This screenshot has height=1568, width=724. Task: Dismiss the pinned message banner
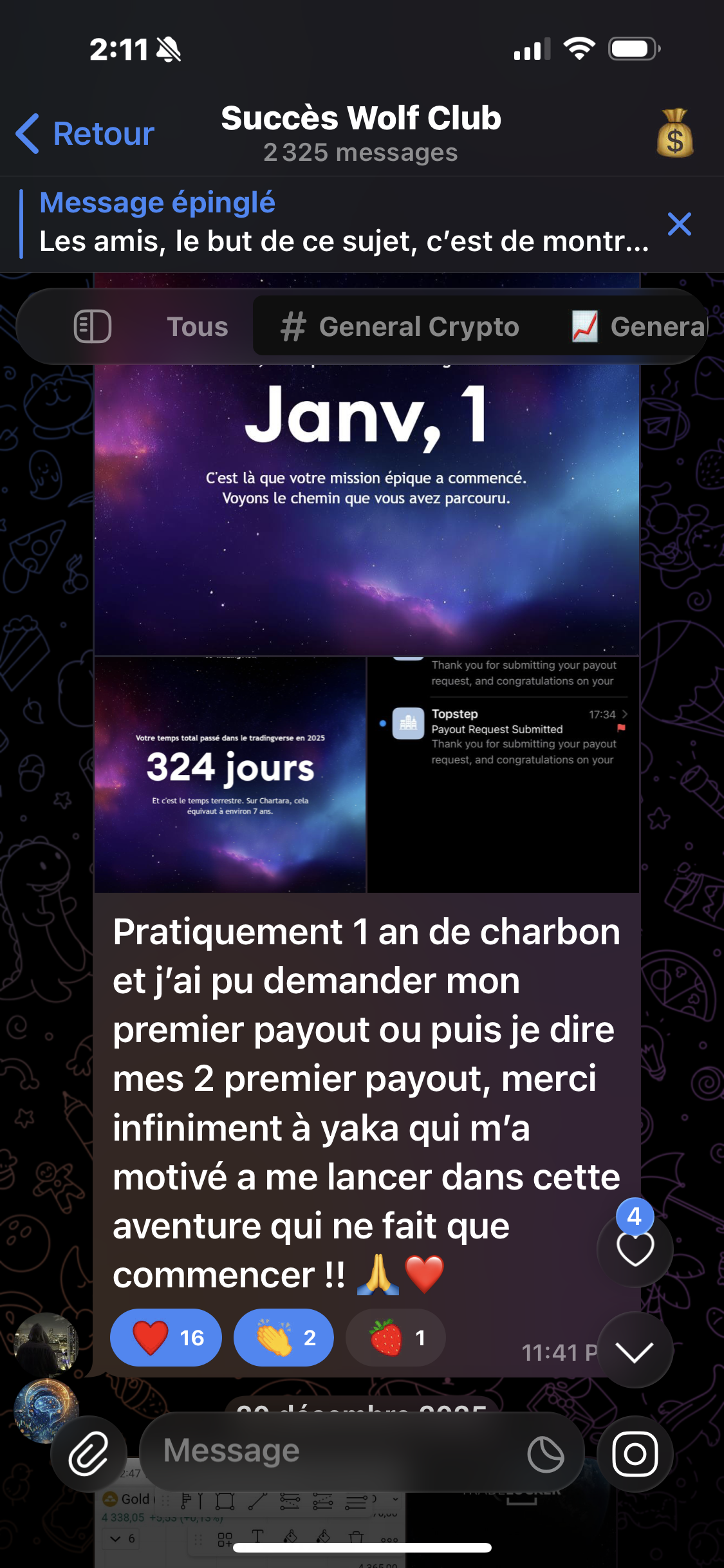(679, 224)
